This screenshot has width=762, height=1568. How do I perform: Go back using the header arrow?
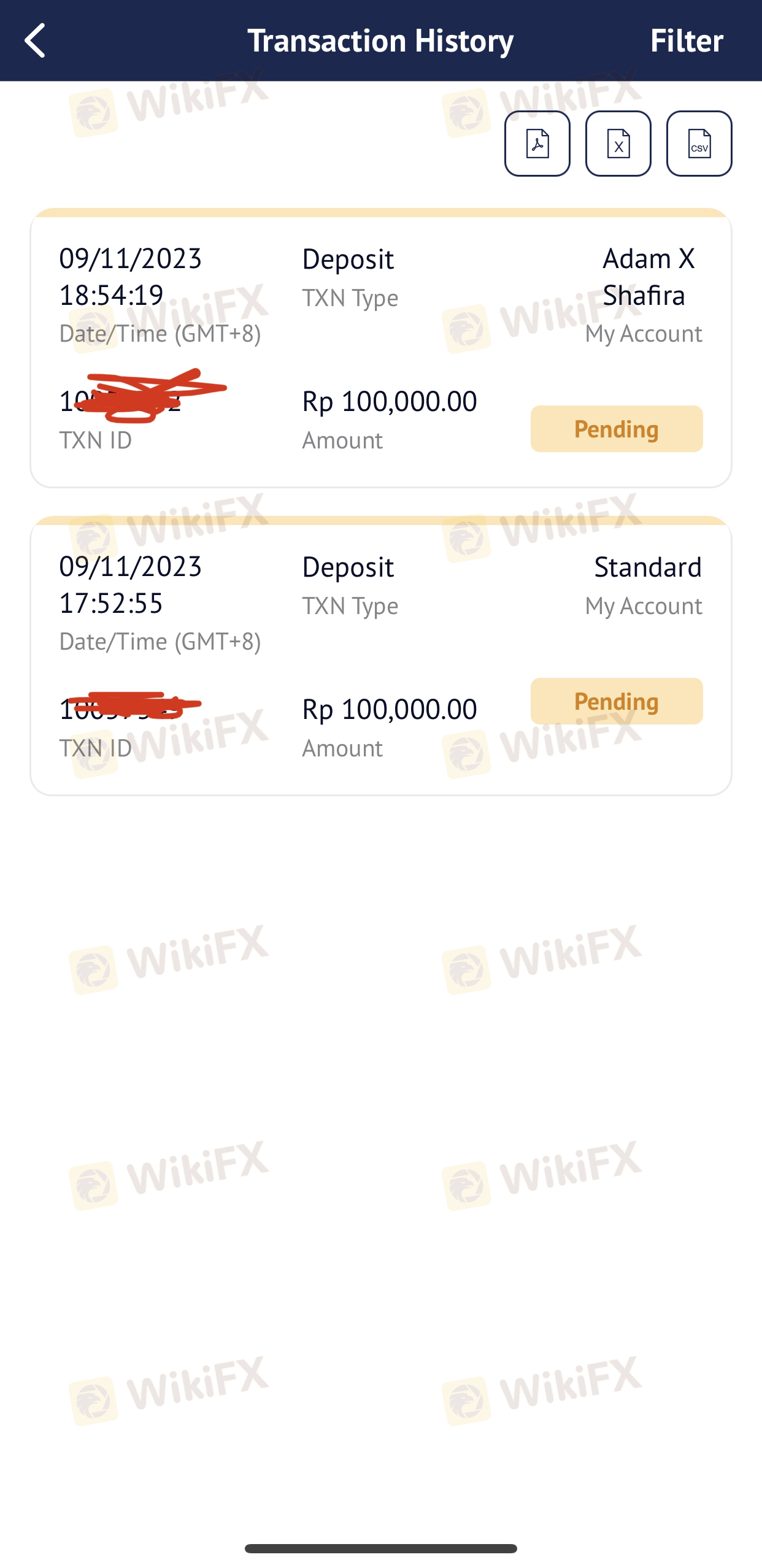point(36,40)
